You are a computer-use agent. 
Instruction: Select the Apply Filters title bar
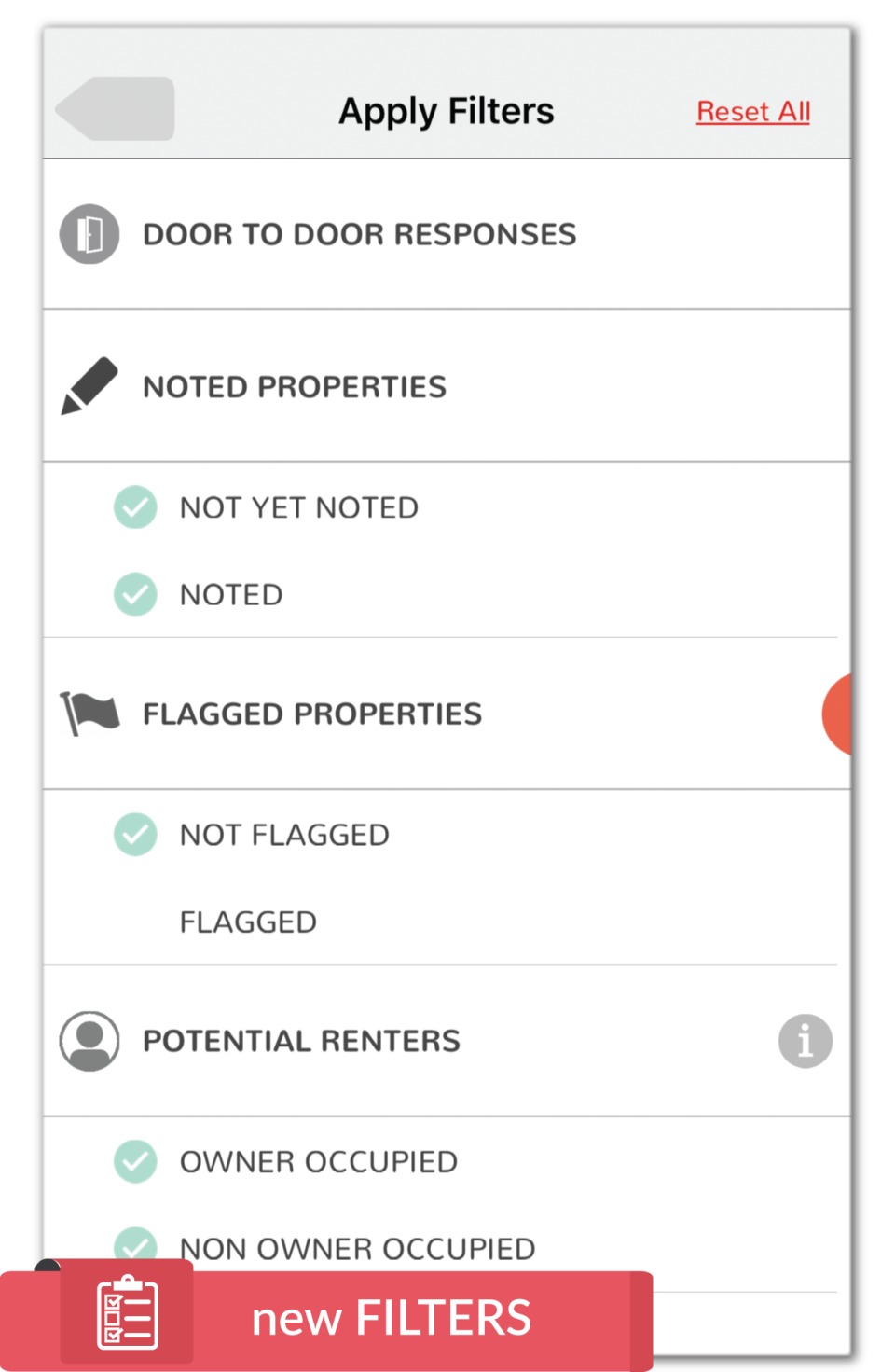pos(447,111)
